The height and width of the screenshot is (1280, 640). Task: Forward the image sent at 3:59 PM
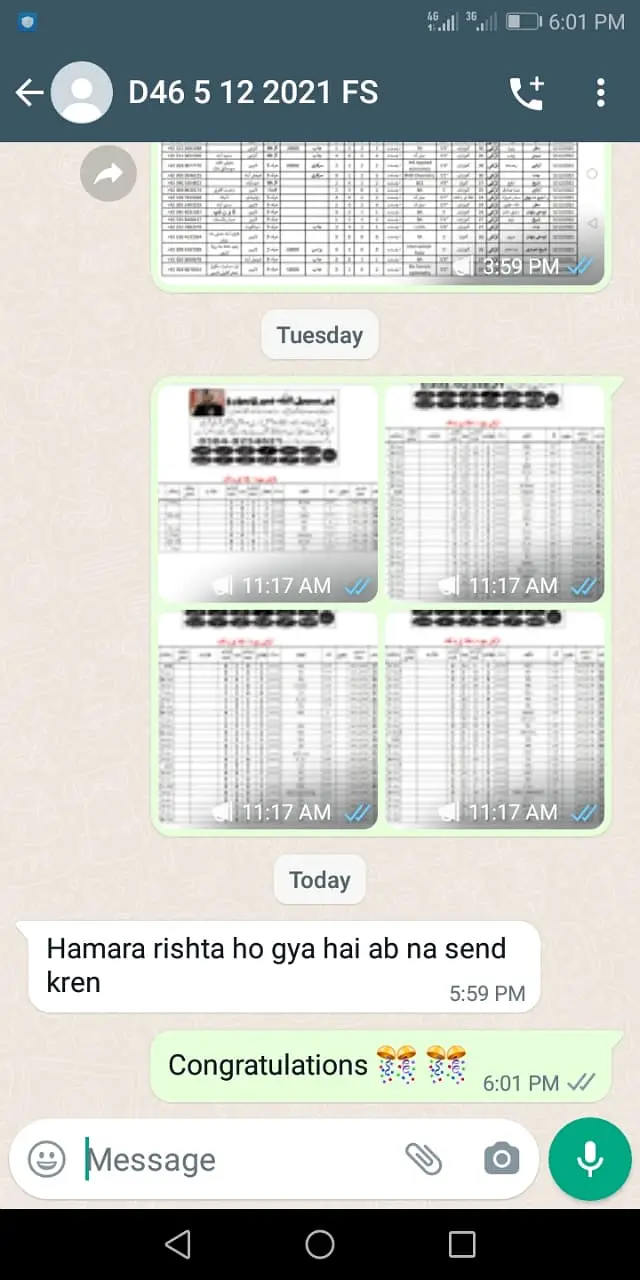(x=108, y=175)
